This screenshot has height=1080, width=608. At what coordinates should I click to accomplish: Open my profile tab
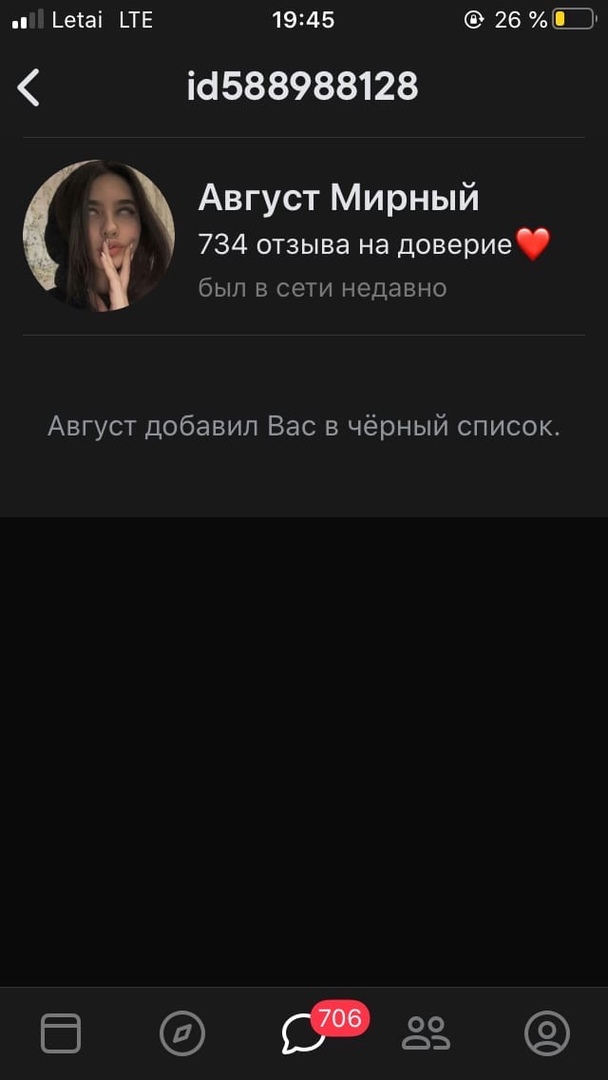pyautogui.click(x=547, y=1033)
